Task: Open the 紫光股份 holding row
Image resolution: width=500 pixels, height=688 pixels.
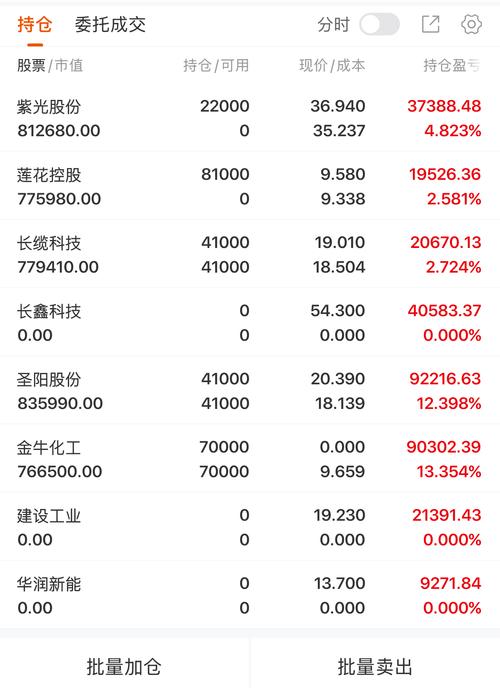Action: click(x=250, y=118)
